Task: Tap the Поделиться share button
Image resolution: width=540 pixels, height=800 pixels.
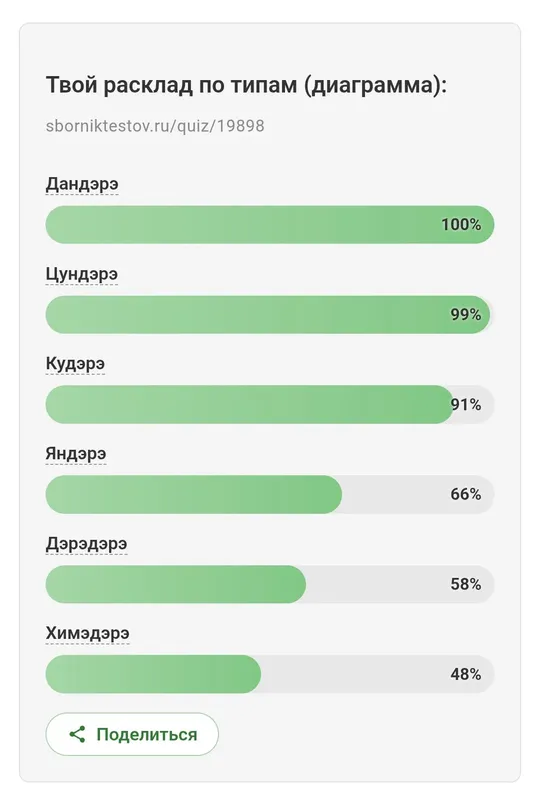Action: tap(132, 734)
